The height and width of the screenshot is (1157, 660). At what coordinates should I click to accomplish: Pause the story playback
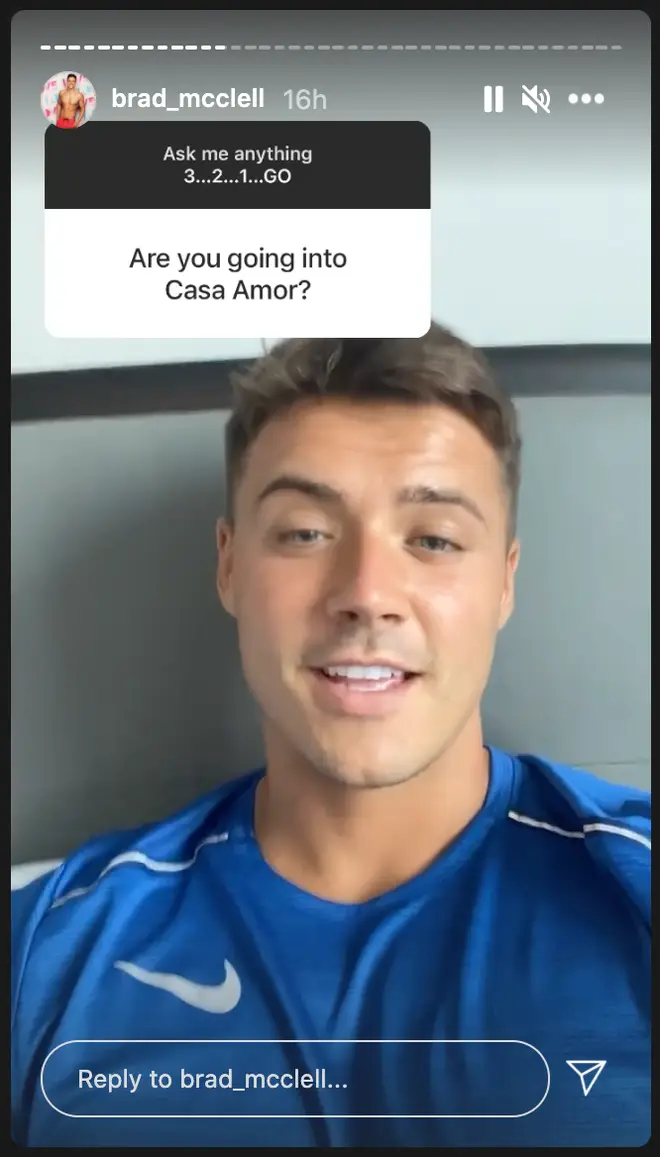493,99
